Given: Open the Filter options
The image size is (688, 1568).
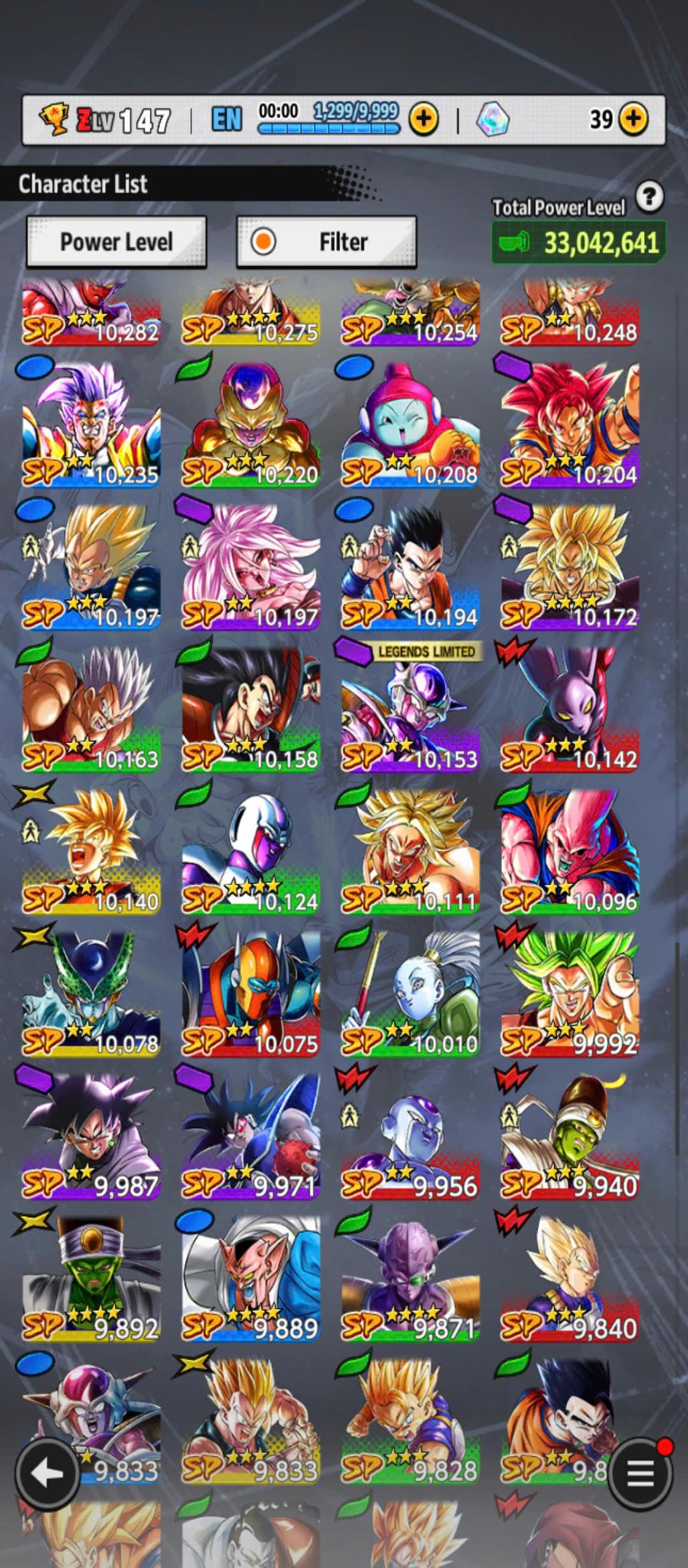Looking at the screenshot, I should tap(327, 242).
